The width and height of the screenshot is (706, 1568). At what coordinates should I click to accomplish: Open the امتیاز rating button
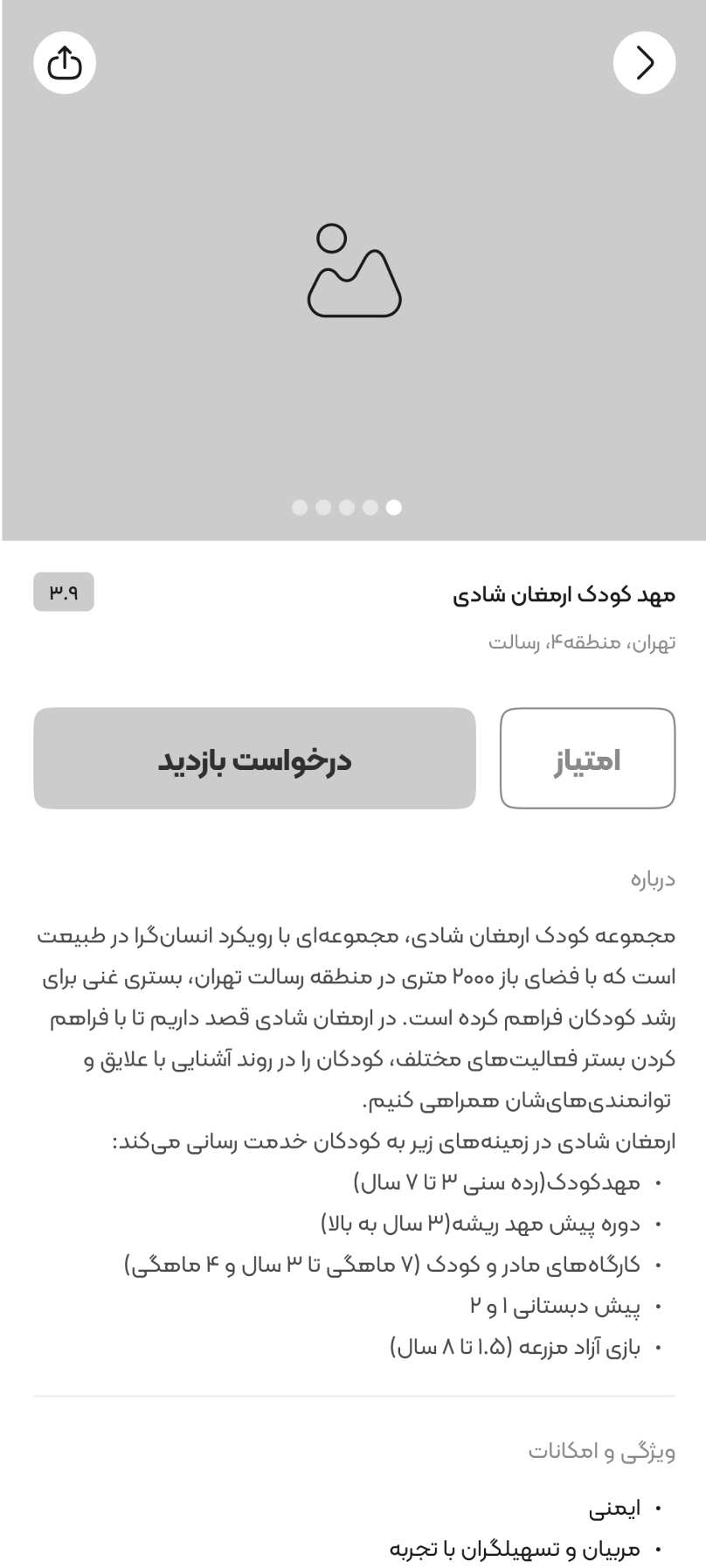click(x=587, y=759)
